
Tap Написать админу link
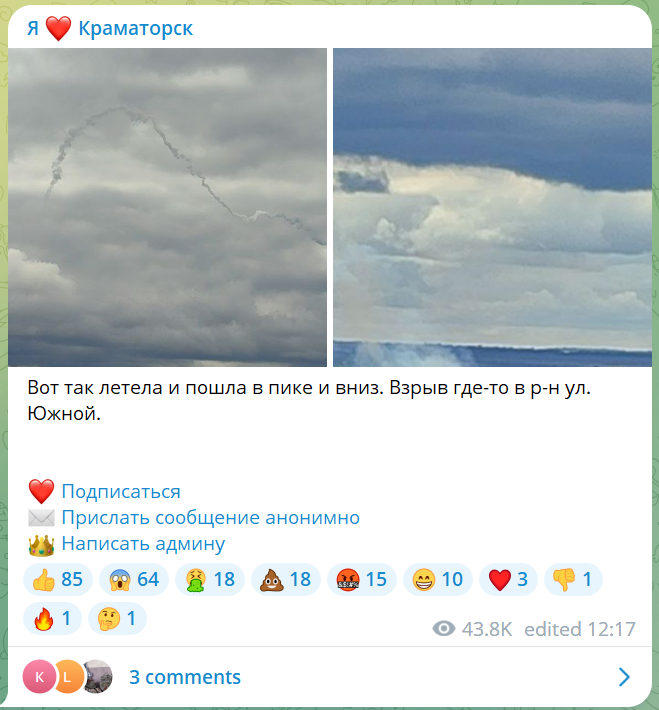tap(143, 544)
